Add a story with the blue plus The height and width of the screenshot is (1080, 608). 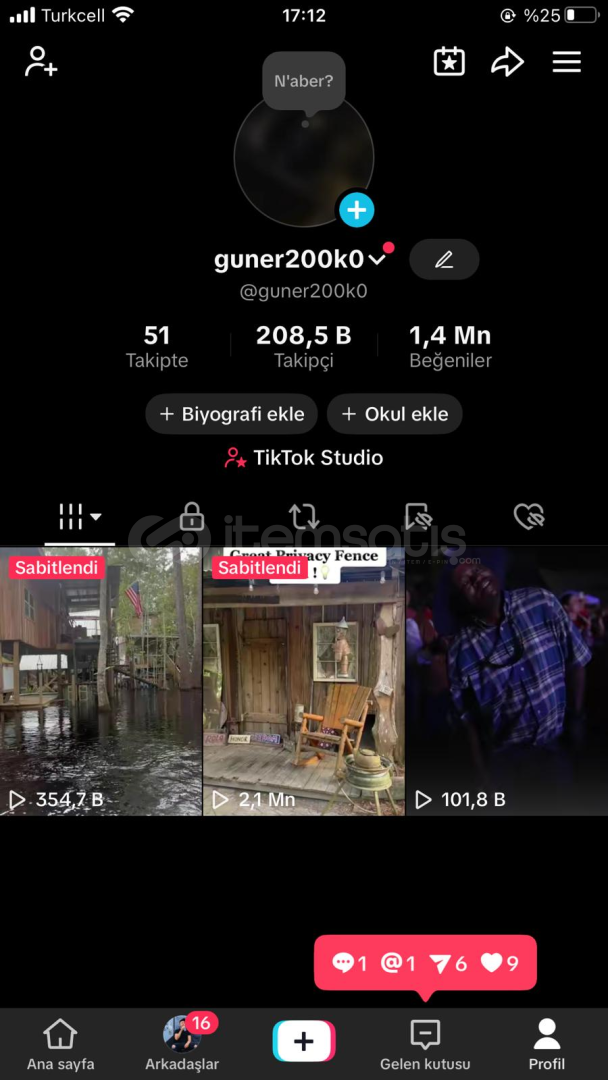tap(357, 209)
